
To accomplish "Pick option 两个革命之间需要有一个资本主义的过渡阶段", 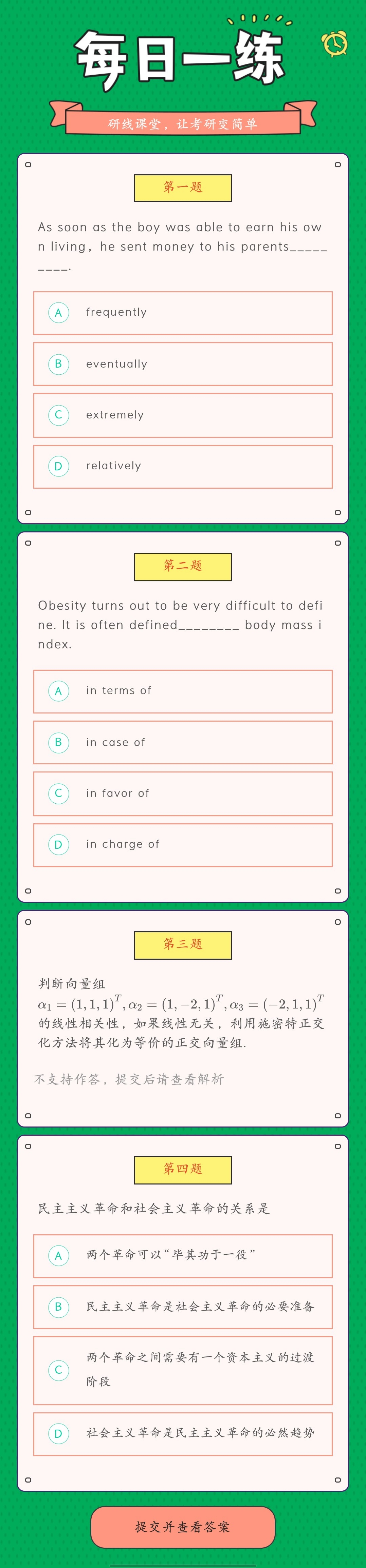I will click(183, 1370).
